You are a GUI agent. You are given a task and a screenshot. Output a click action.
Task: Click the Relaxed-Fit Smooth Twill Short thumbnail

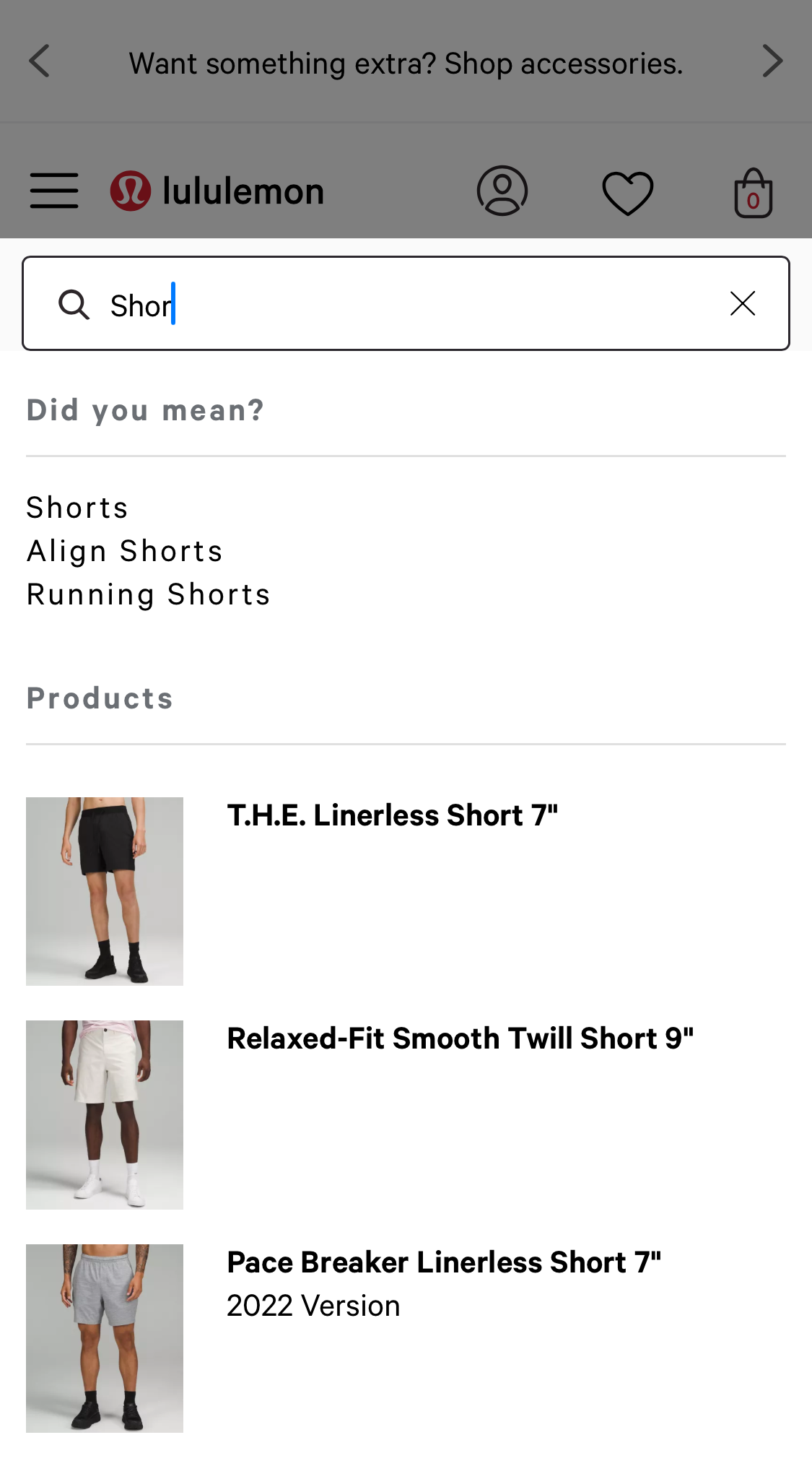(104, 1114)
